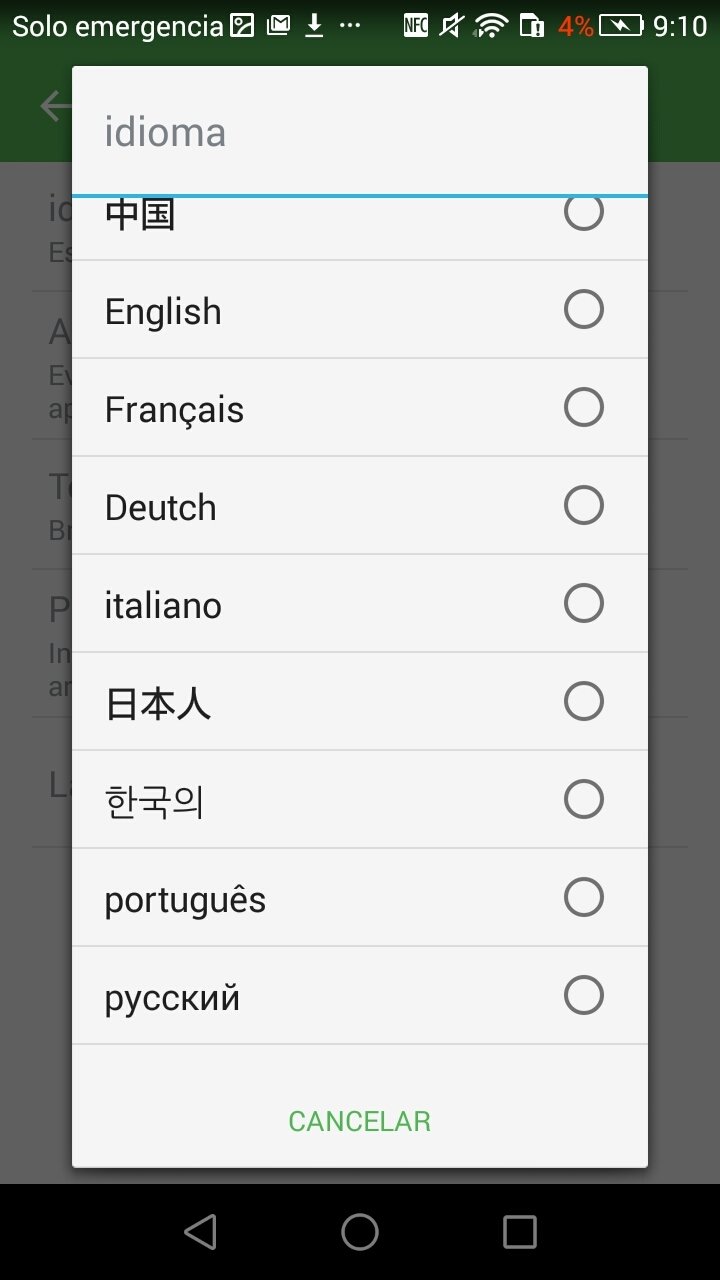The image size is (720, 1280).
Task: Pick português from the list
Action: pyautogui.click(x=360, y=898)
